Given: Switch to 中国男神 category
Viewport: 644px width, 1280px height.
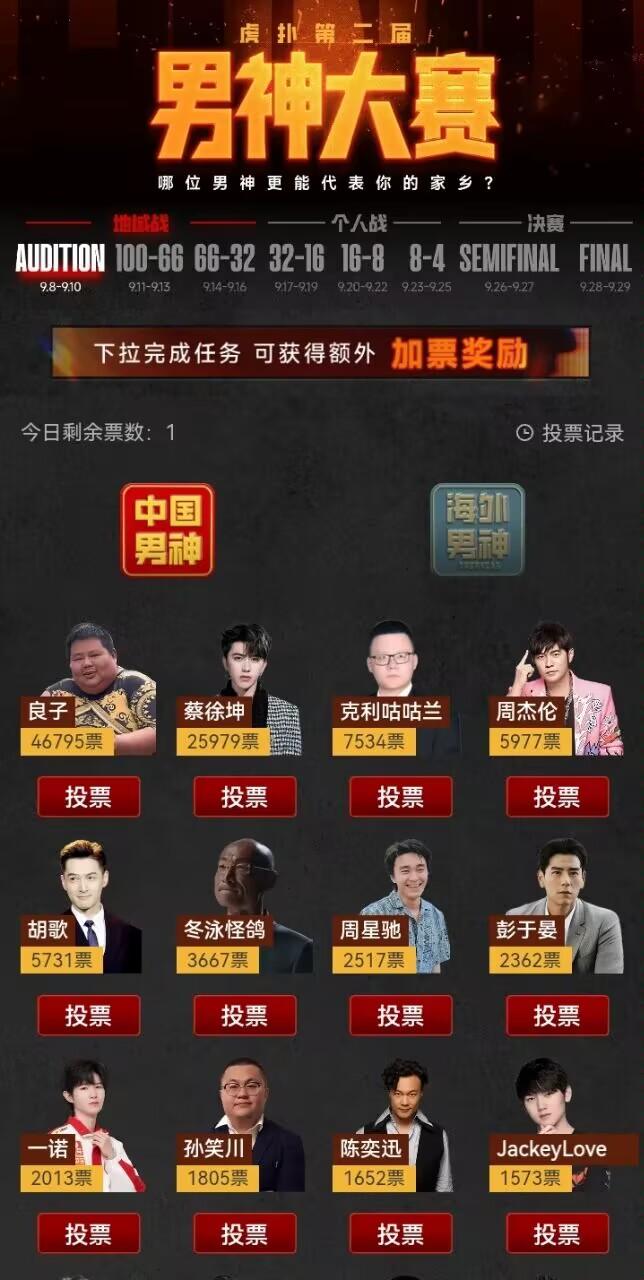Looking at the screenshot, I should [168, 530].
